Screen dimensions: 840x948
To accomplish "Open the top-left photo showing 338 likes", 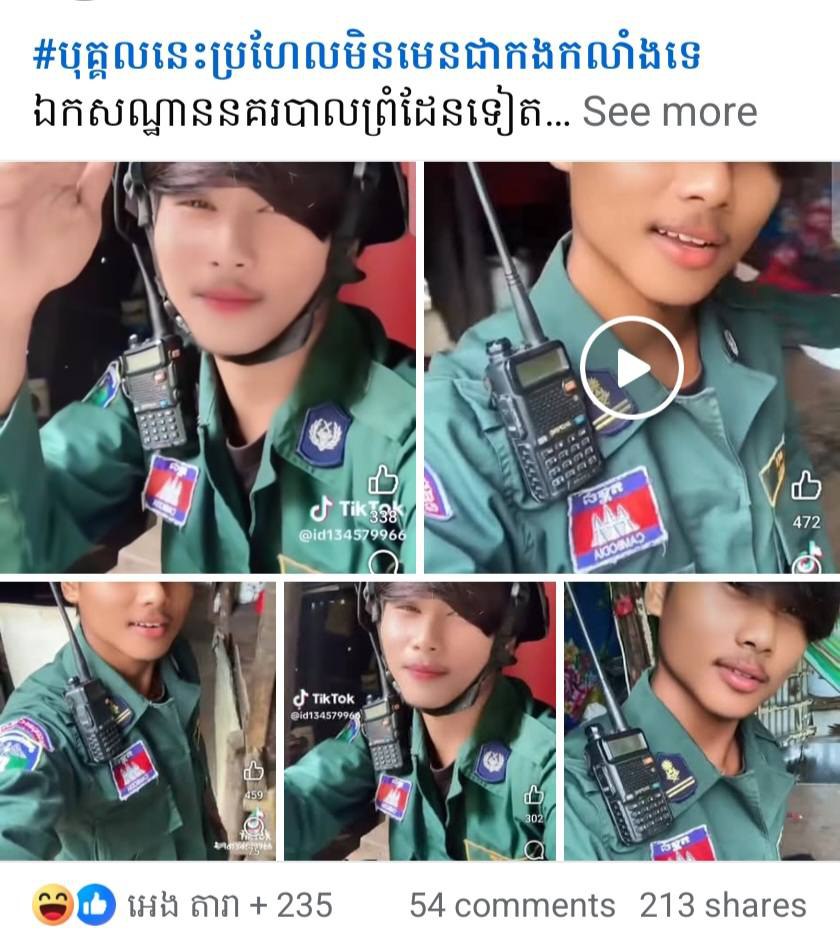I will click(x=207, y=367).
